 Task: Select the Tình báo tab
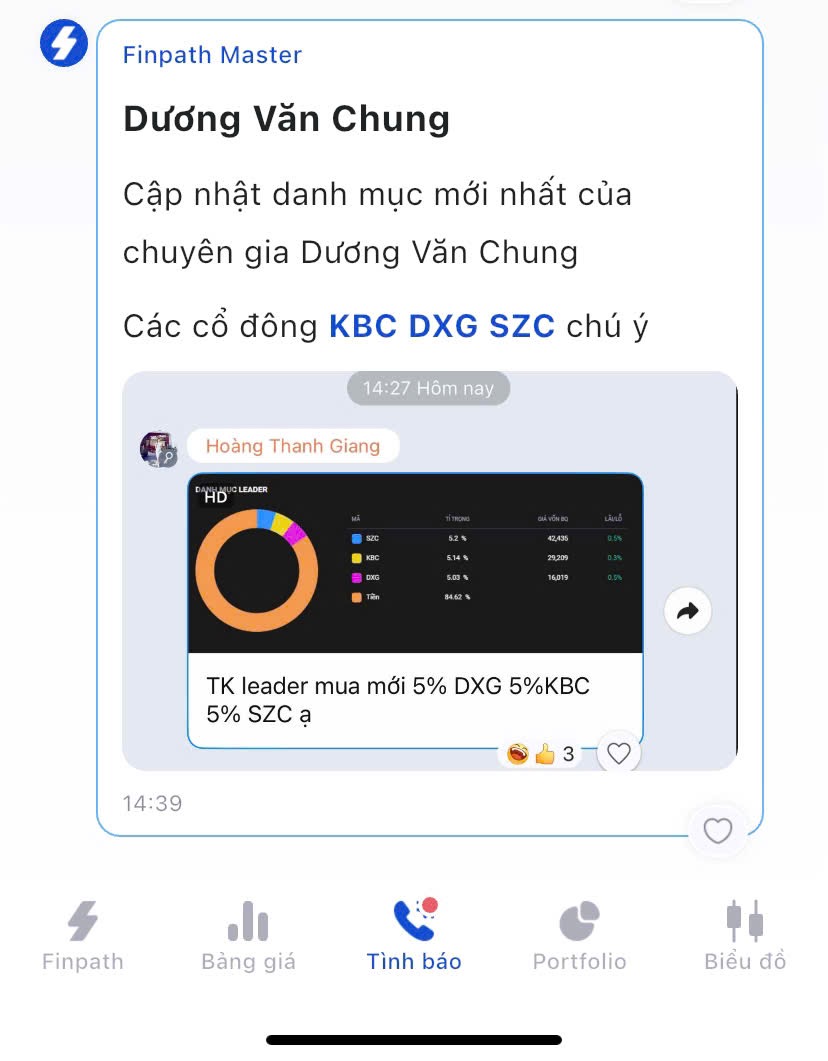tap(414, 935)
